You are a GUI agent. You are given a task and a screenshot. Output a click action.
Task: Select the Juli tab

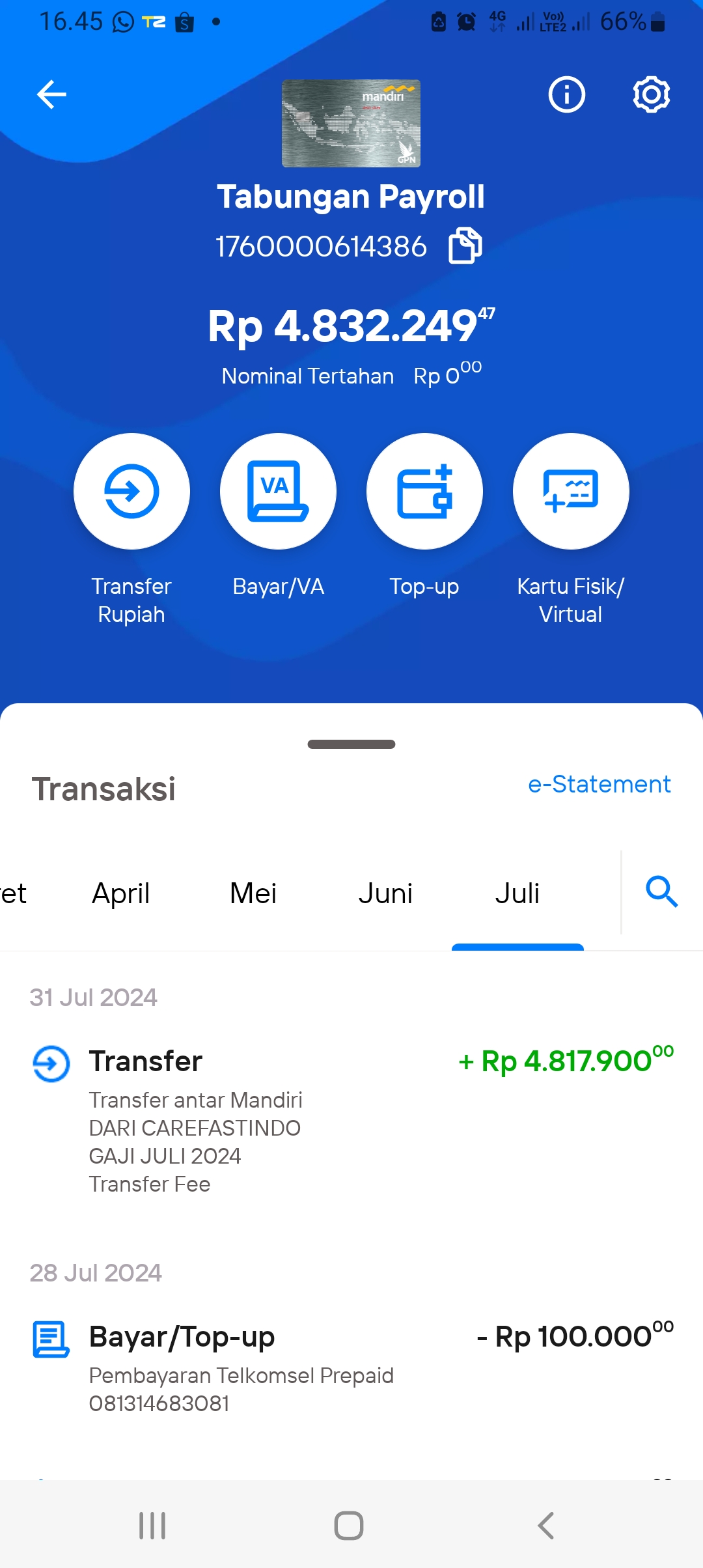(x=517, y=893)
